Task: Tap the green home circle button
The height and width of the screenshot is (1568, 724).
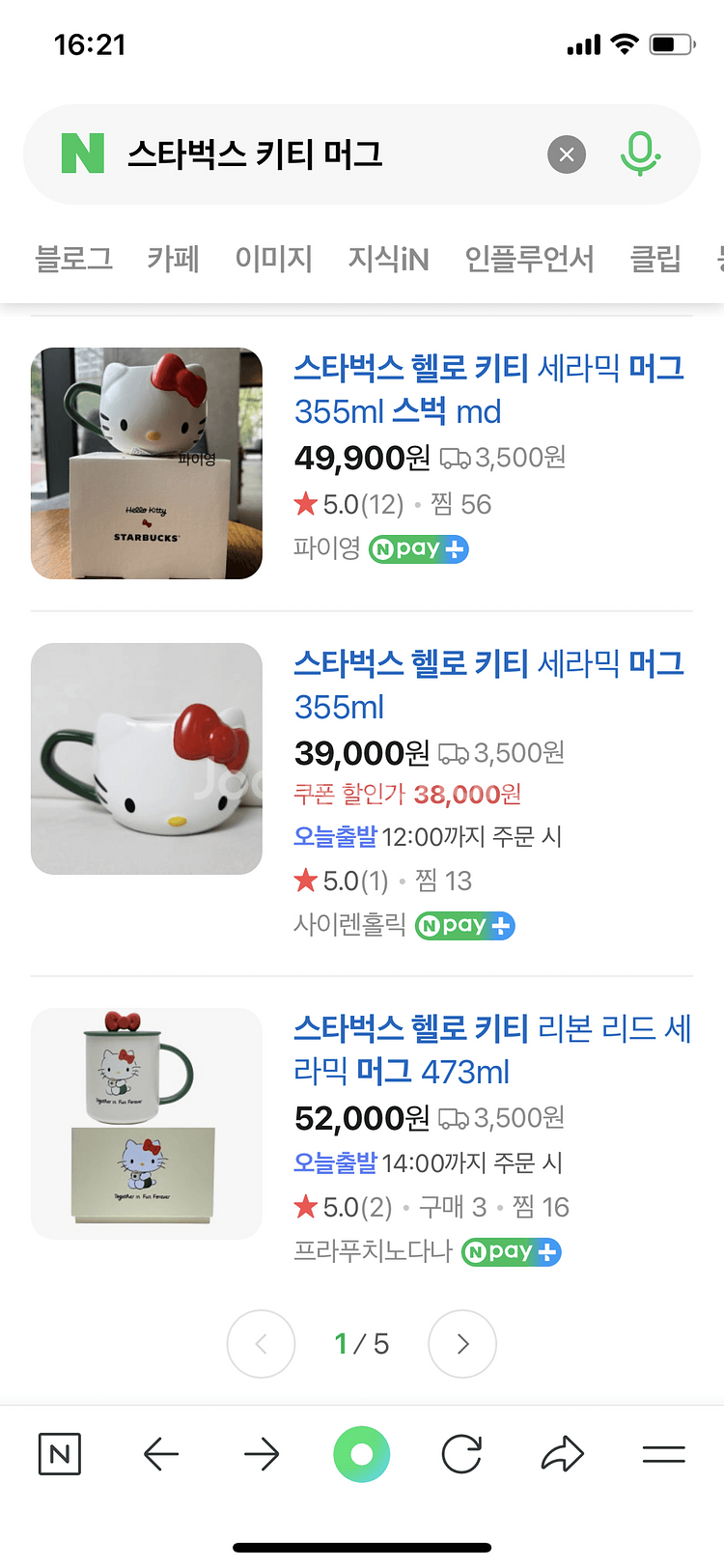Action: coord(361,1454)
